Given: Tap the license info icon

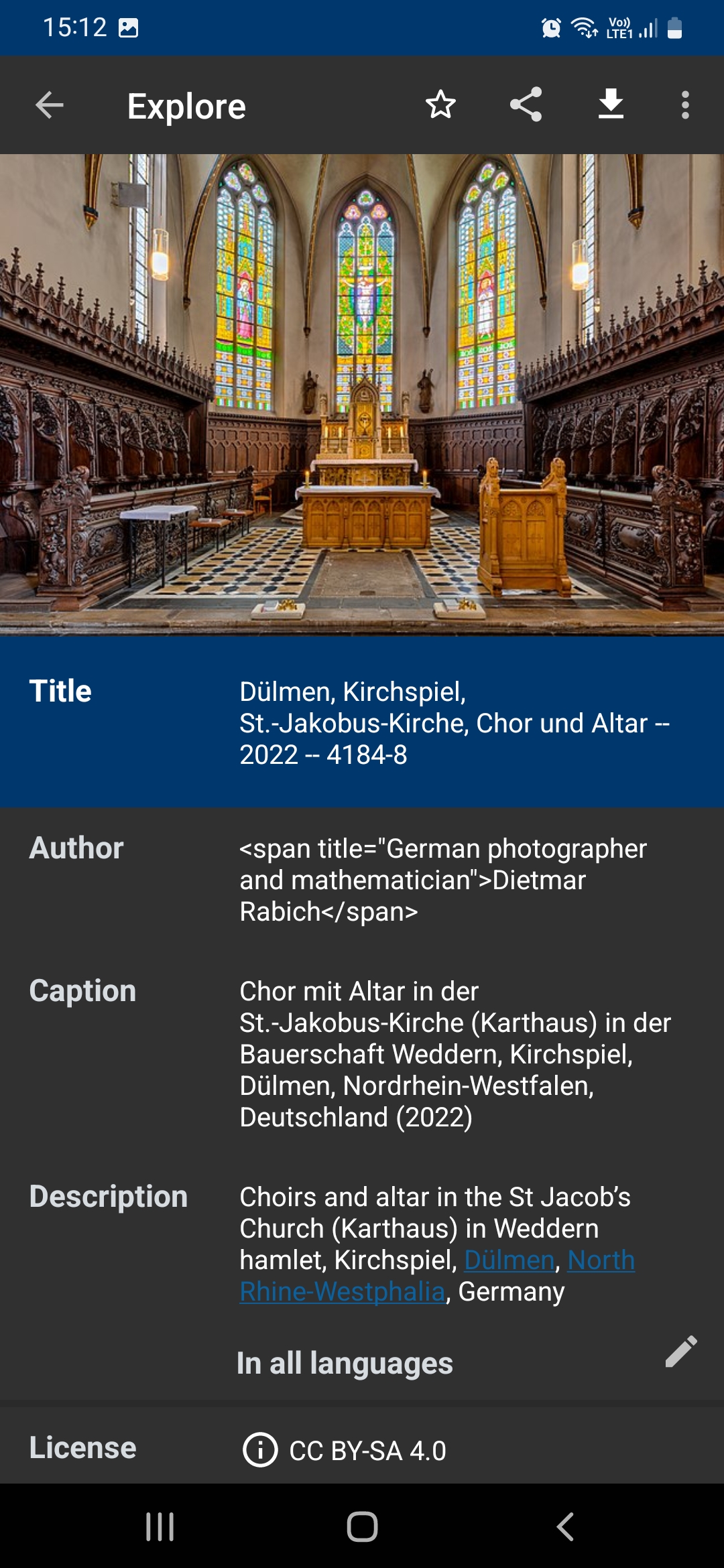Looking at the screenshot, I should (x=261, y=1447).
